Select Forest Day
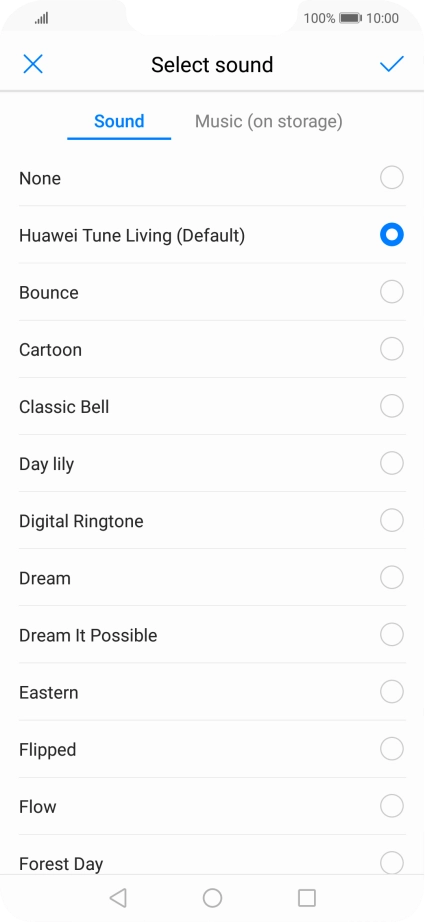Viewport: 425px width, 922px height. (x=212, y=856)
